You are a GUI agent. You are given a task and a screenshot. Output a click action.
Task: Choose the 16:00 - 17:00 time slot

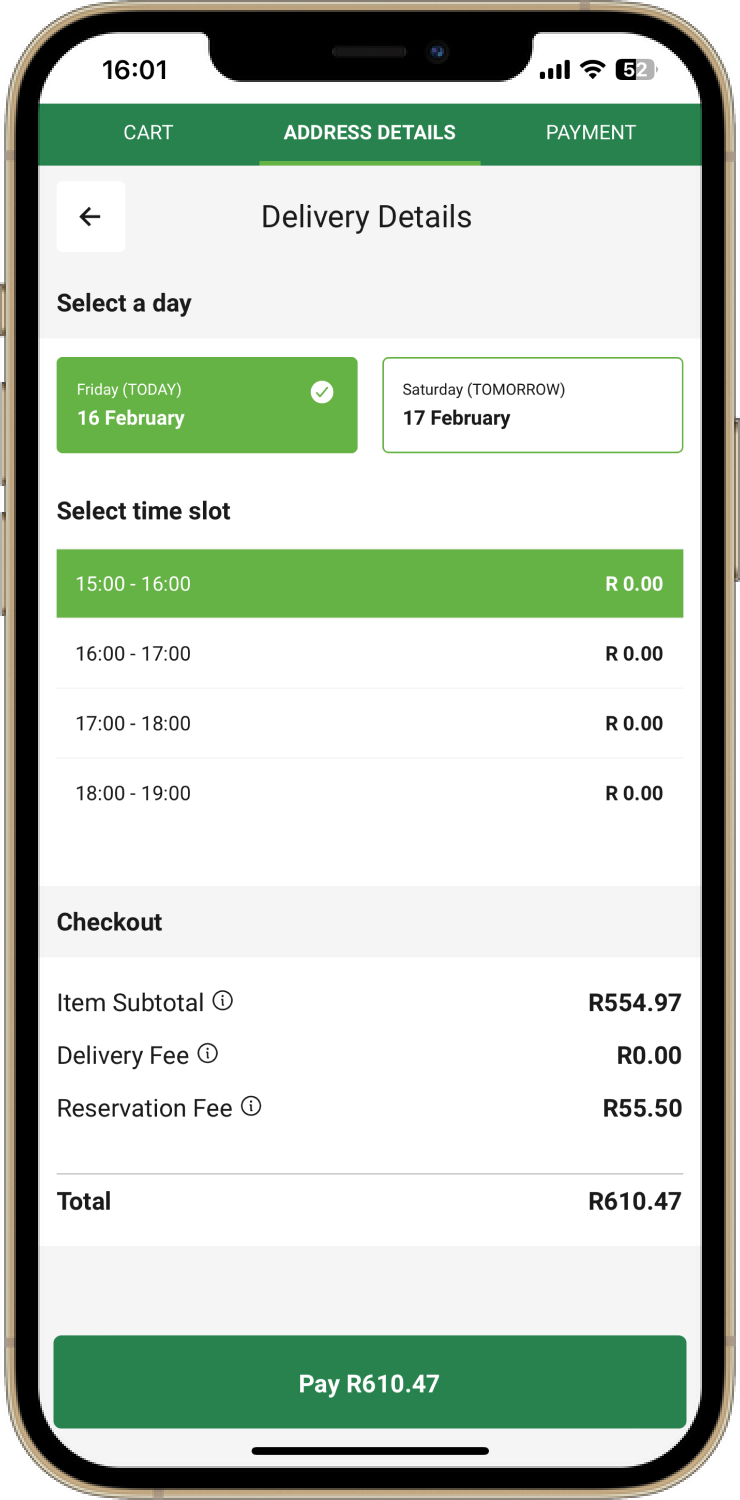tap(370, 653)
